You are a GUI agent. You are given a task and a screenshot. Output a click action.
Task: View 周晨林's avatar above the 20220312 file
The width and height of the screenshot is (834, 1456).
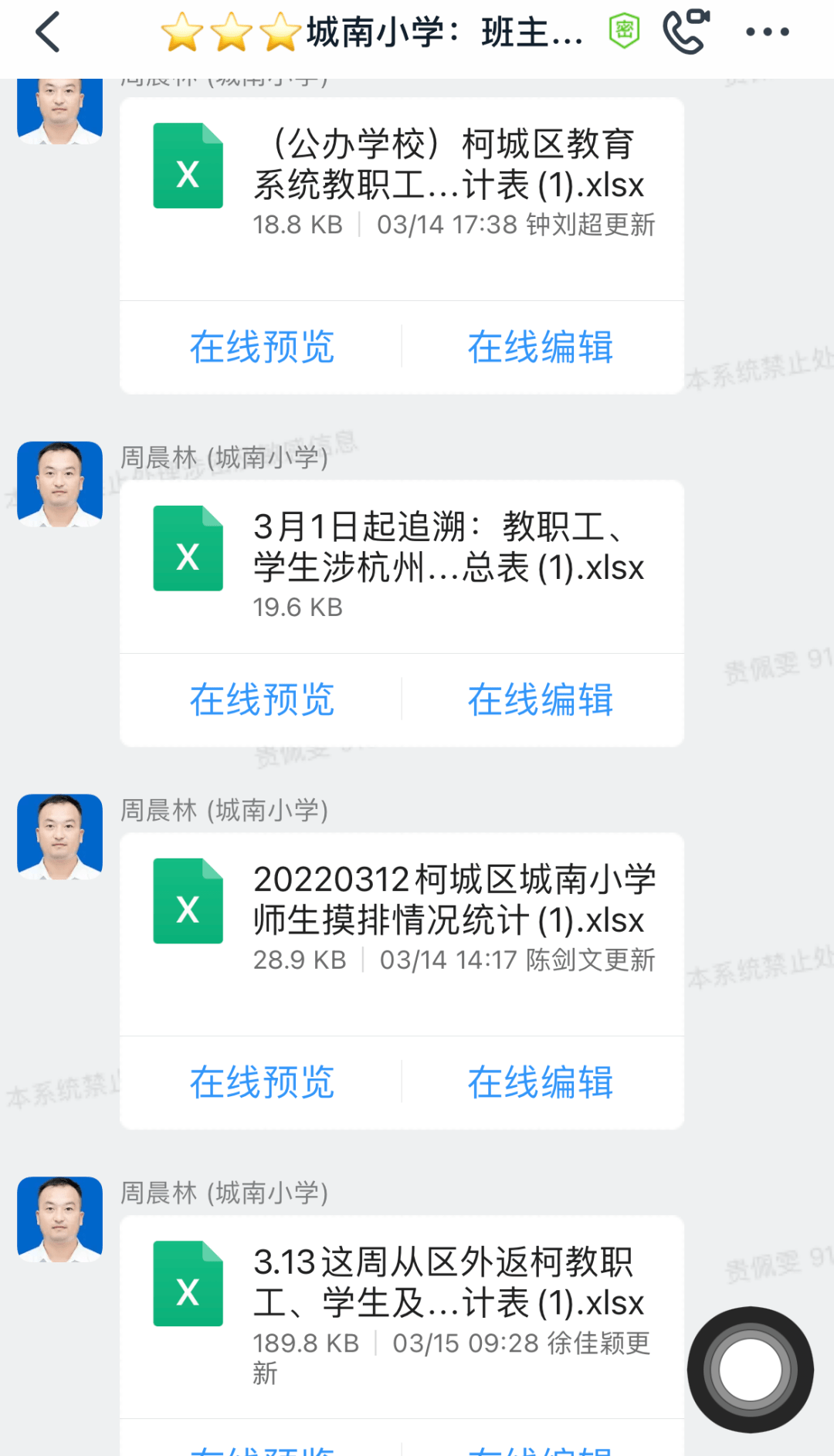coord(60,837)
